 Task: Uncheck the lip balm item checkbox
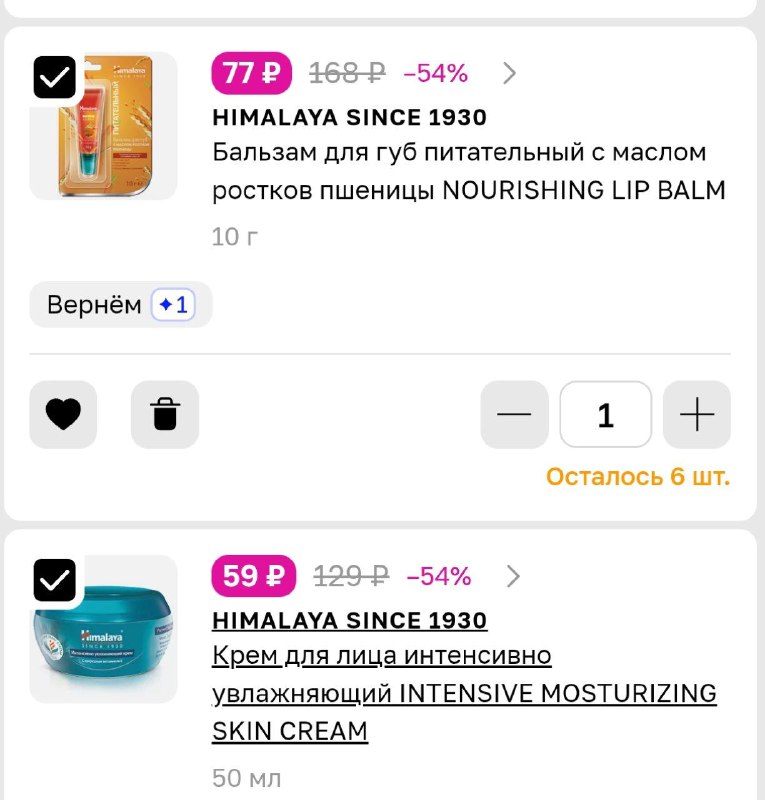click(x=55, y=77)
